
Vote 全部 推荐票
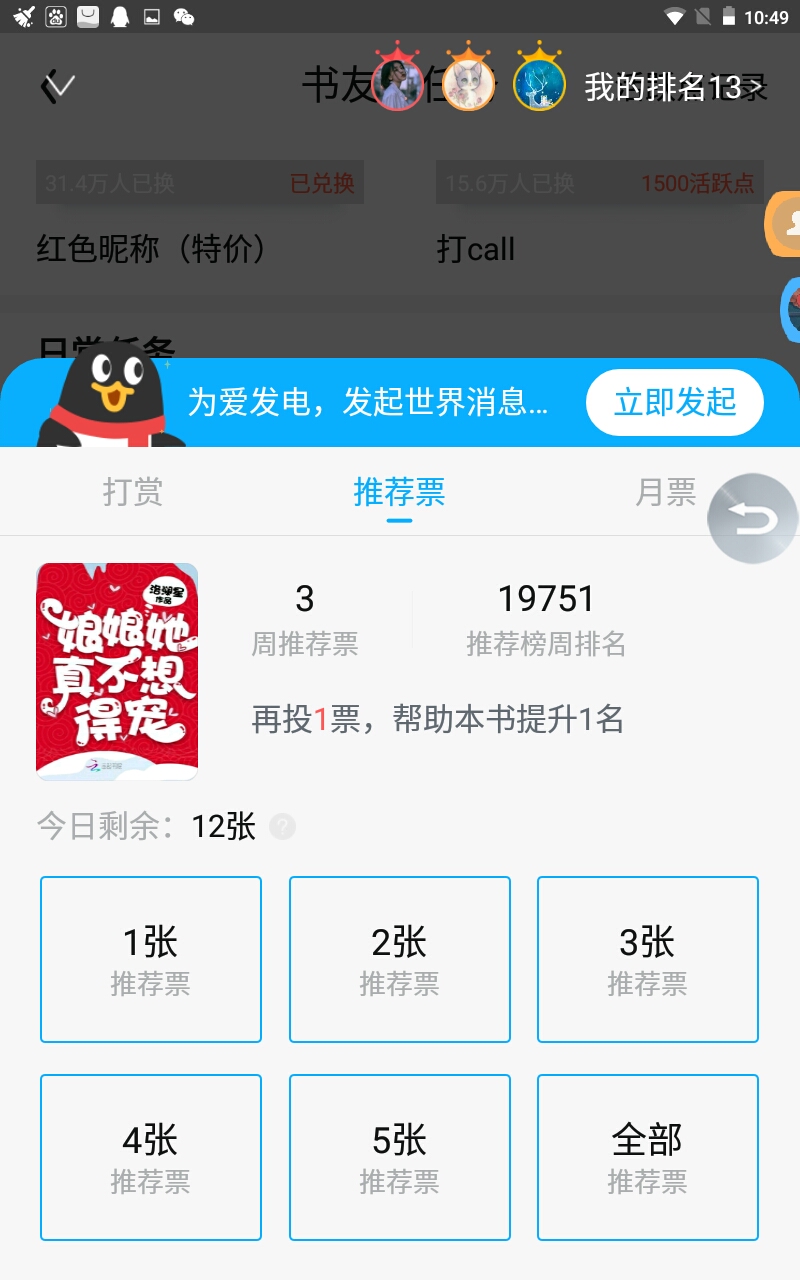tap(648, 1158)
